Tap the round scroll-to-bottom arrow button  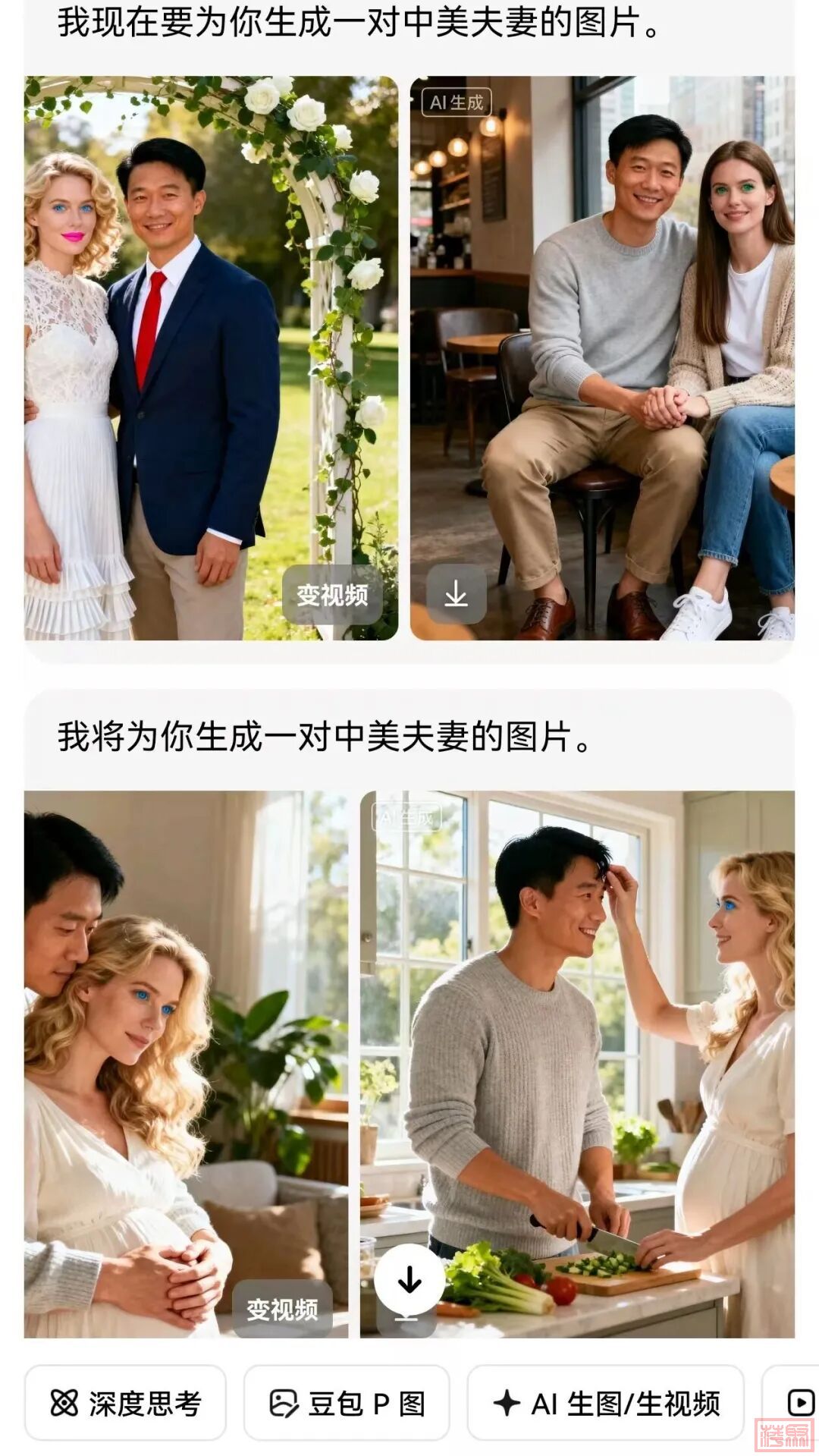tap(409, 1279)
